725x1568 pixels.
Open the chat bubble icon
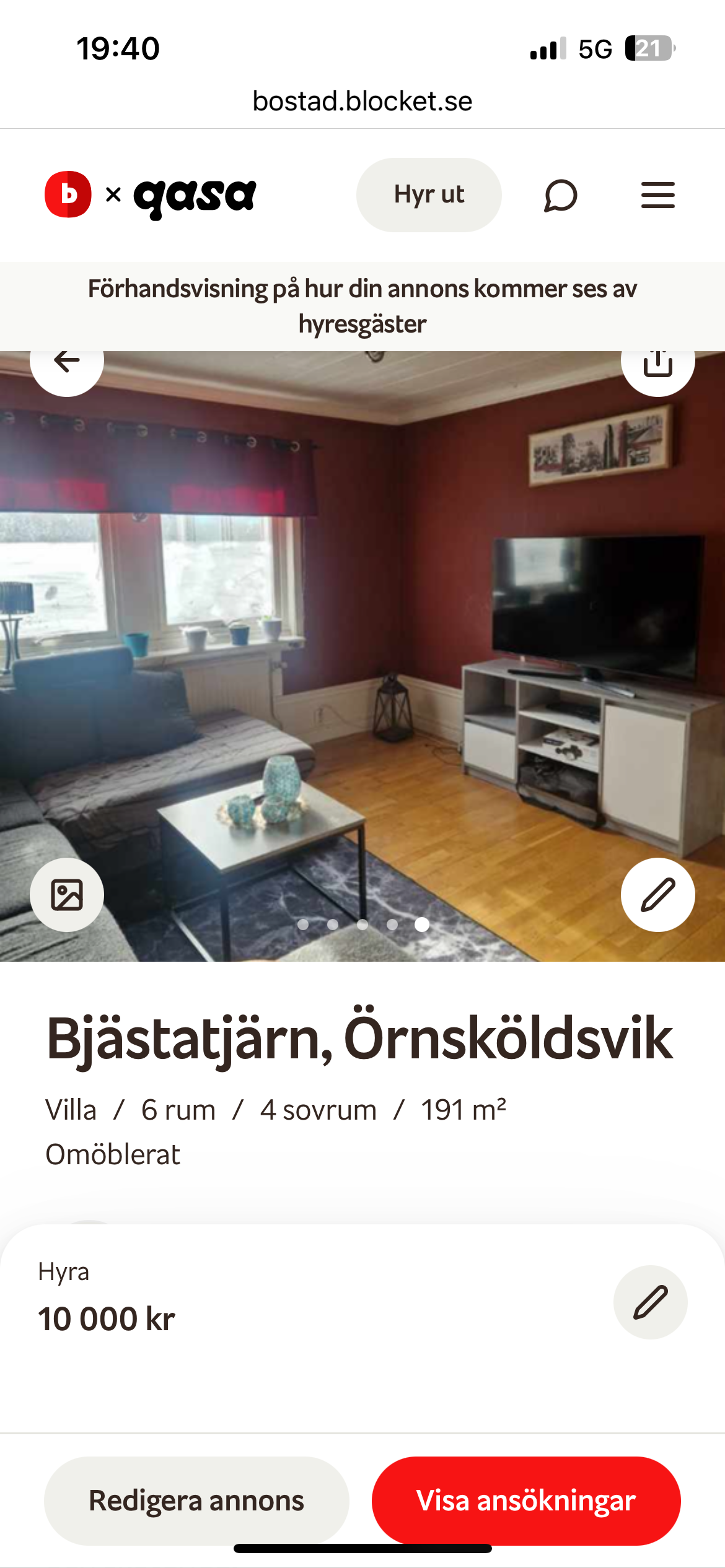[560, 195]
